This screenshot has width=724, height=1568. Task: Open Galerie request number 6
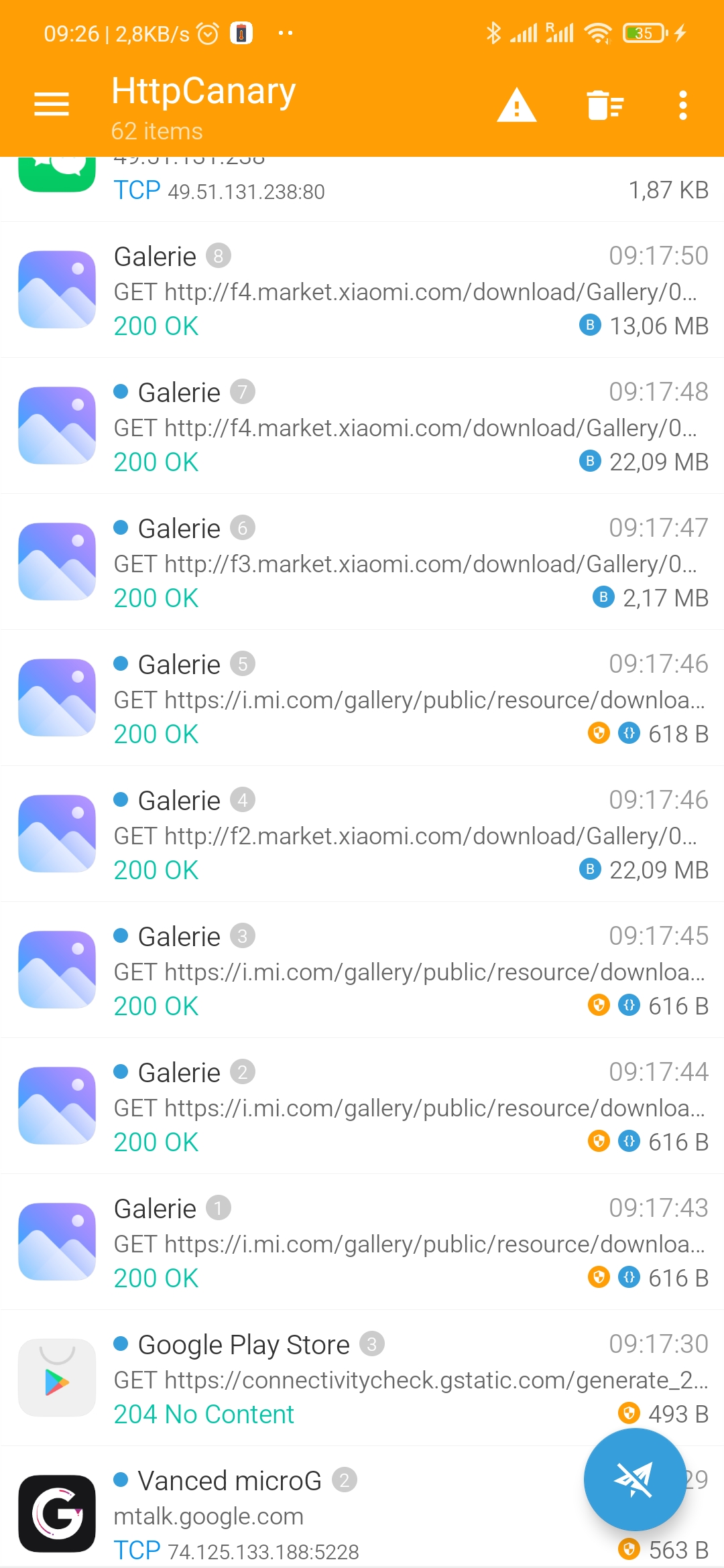362,562
